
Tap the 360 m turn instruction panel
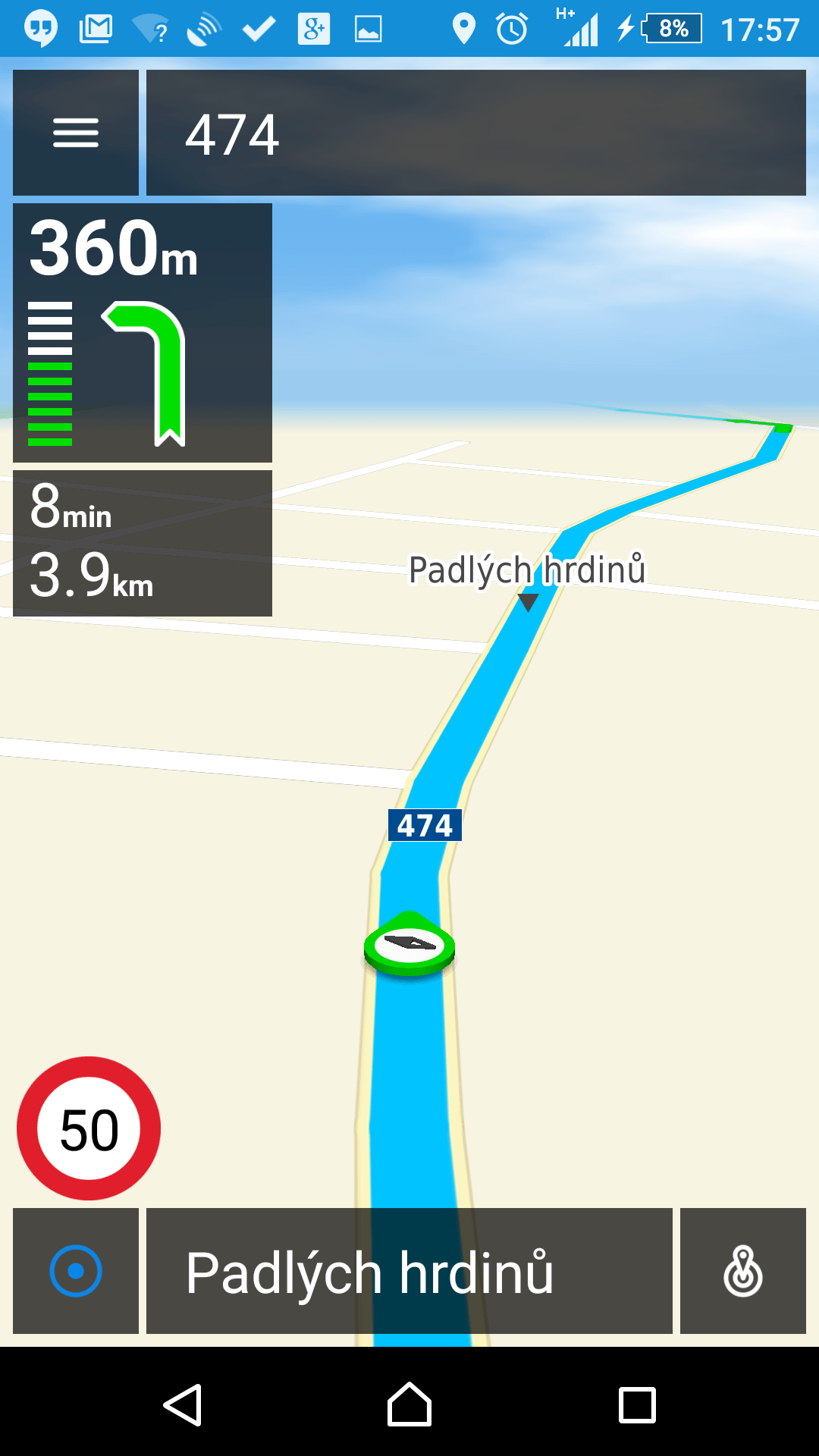tap(143, 333)
